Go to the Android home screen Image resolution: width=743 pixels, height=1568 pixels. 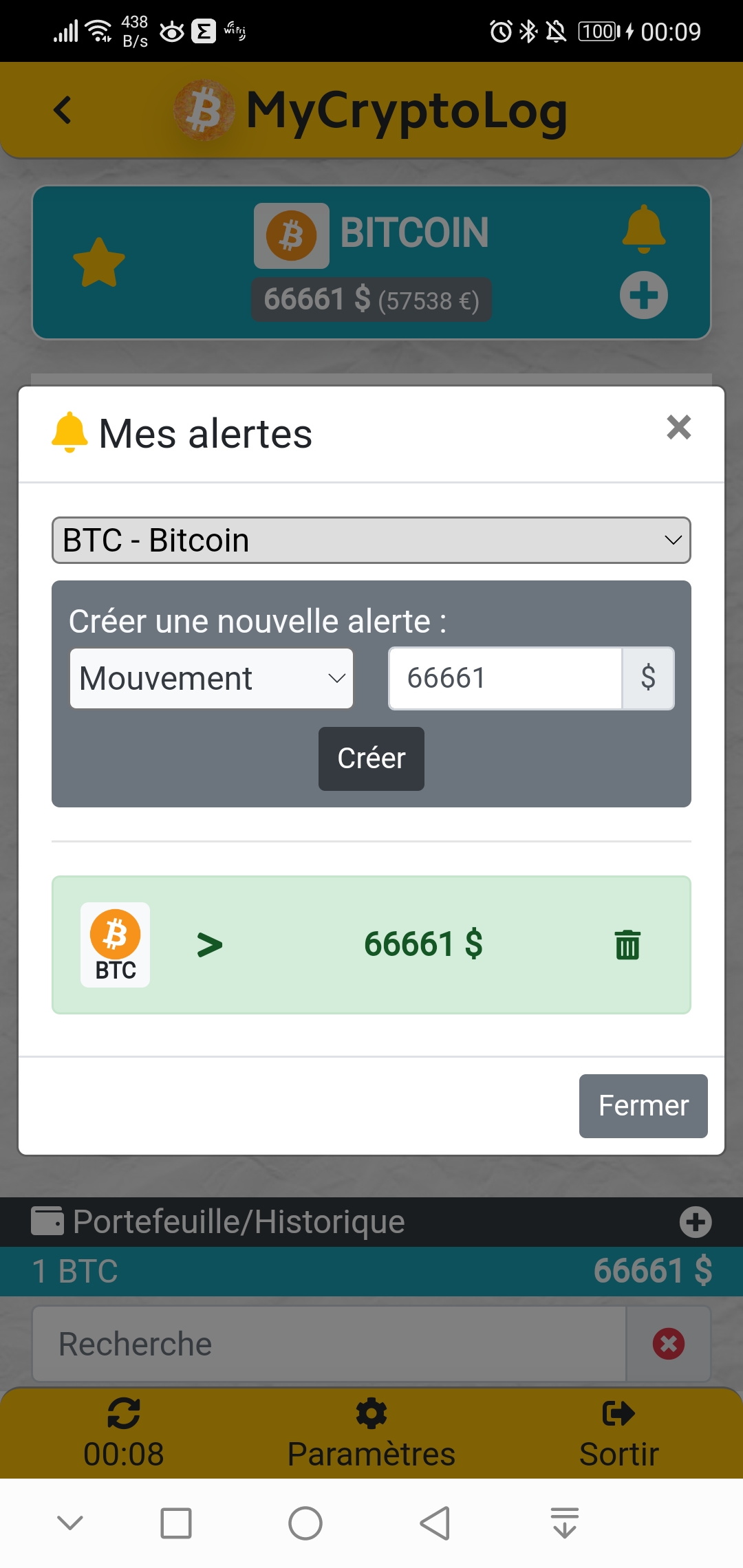305,1523
